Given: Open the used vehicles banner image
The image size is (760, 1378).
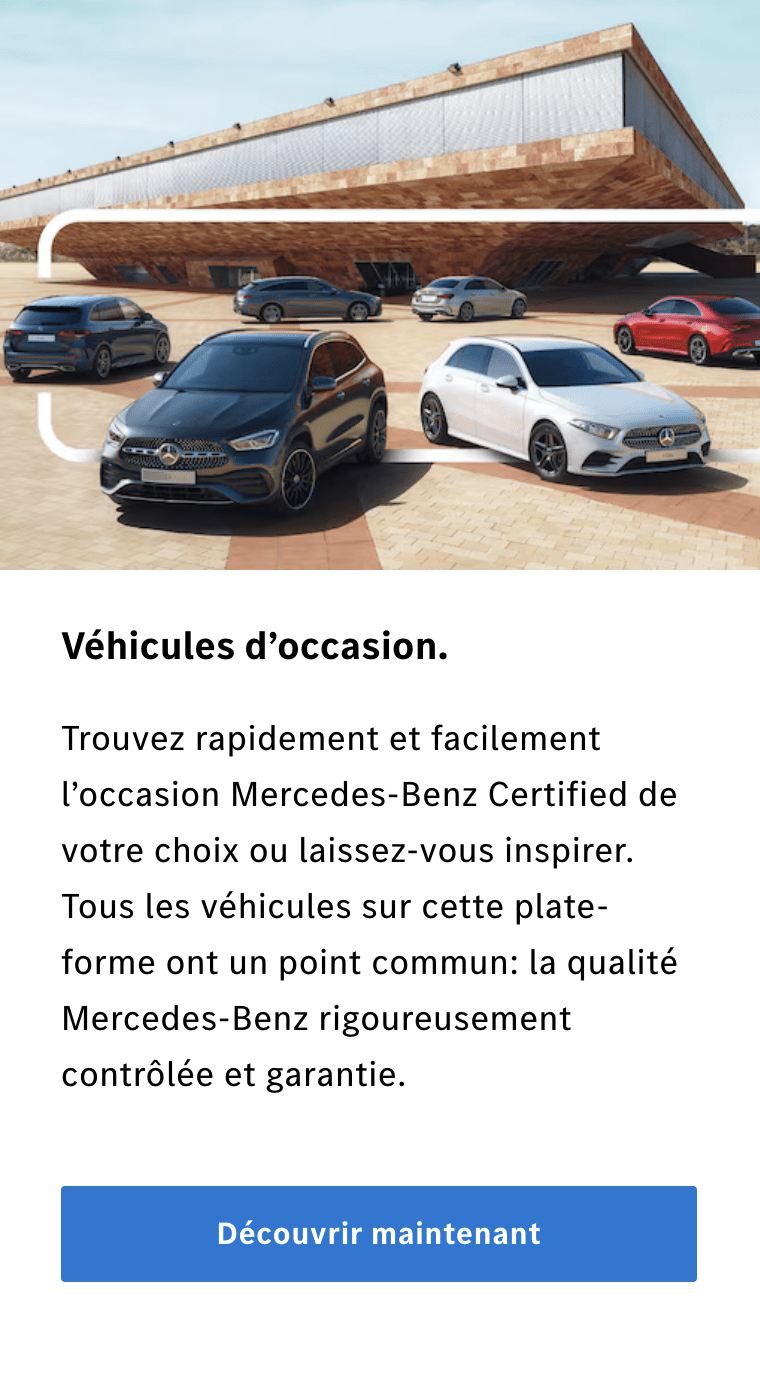Looking at the screenshot, I should tap(380, 285).
